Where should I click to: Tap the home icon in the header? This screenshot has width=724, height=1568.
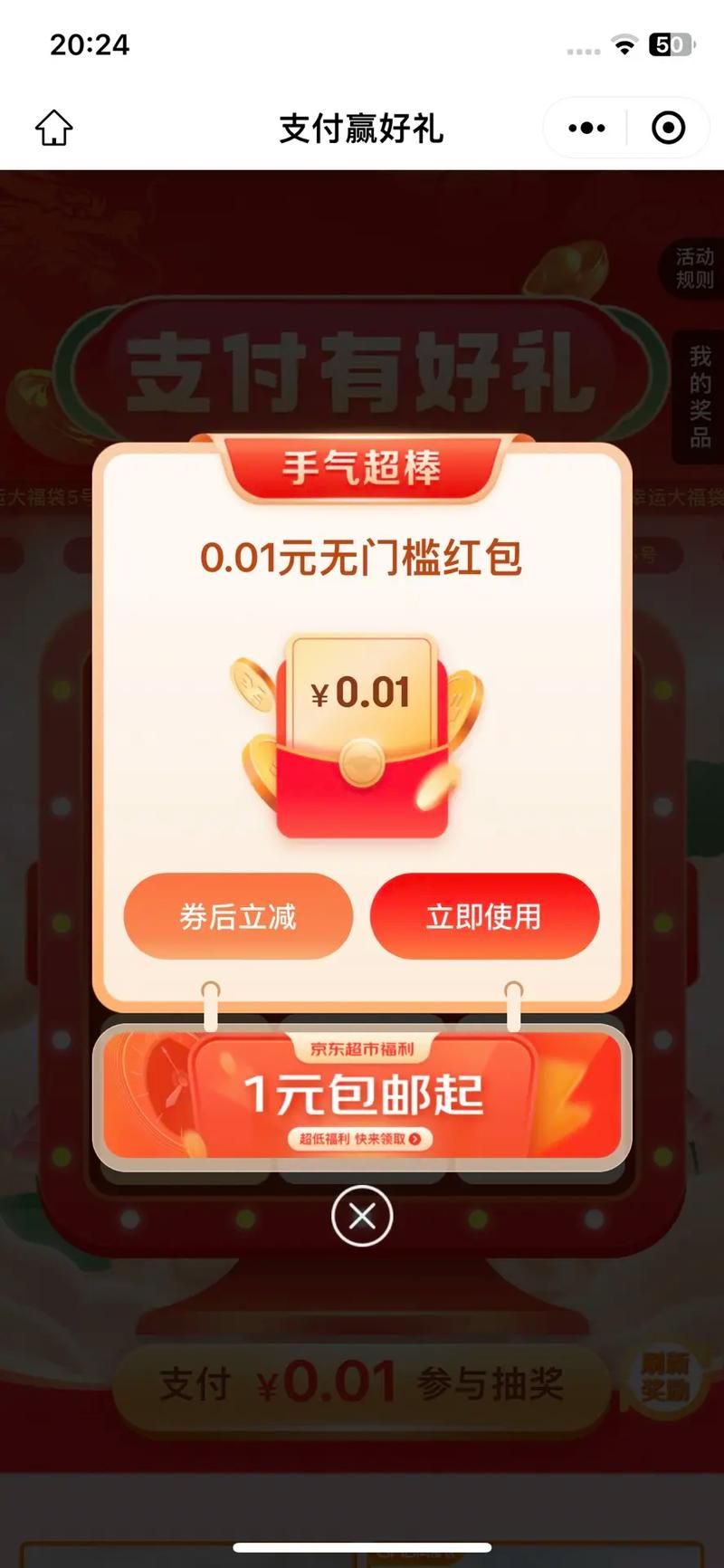(x=53, y=129)
